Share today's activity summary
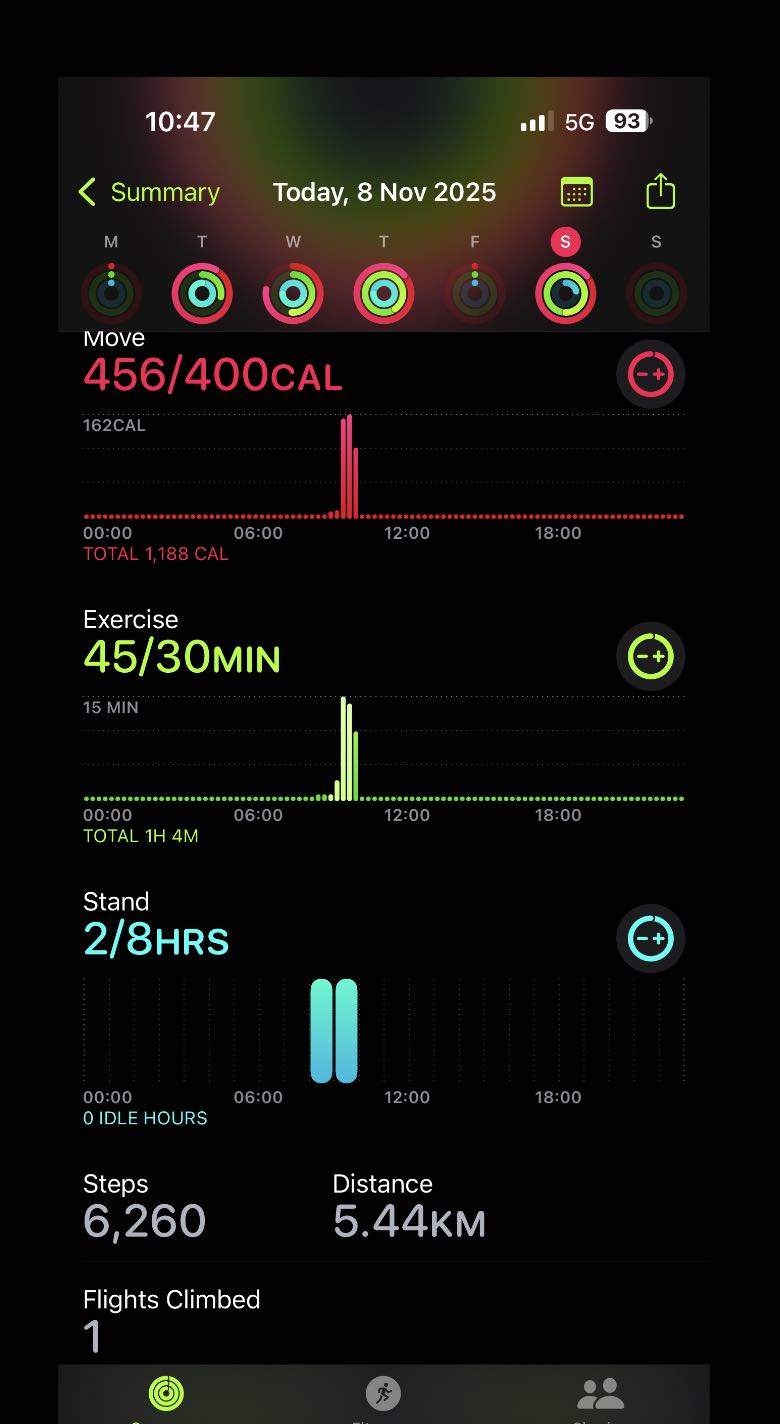Screen dimensions: 780x1424 [x=661, y=191]
